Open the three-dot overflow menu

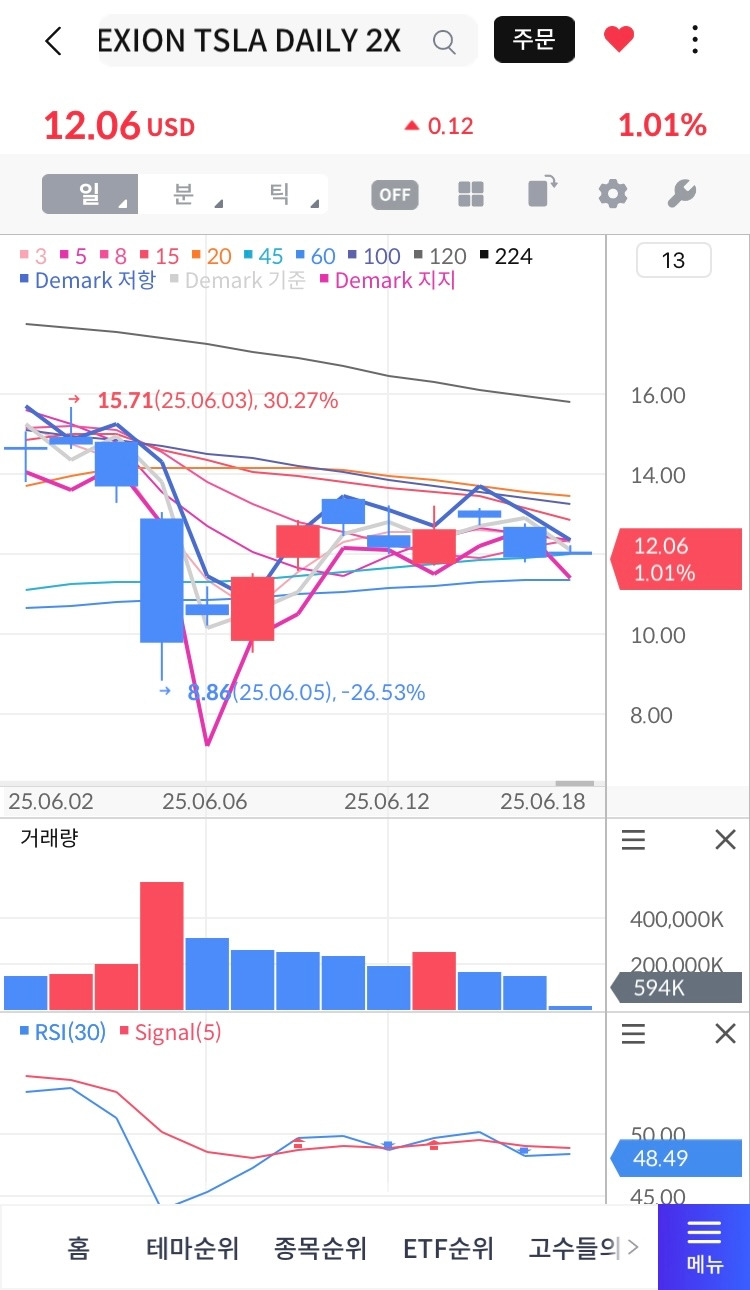pyautogui.click(x=695, y=40)
